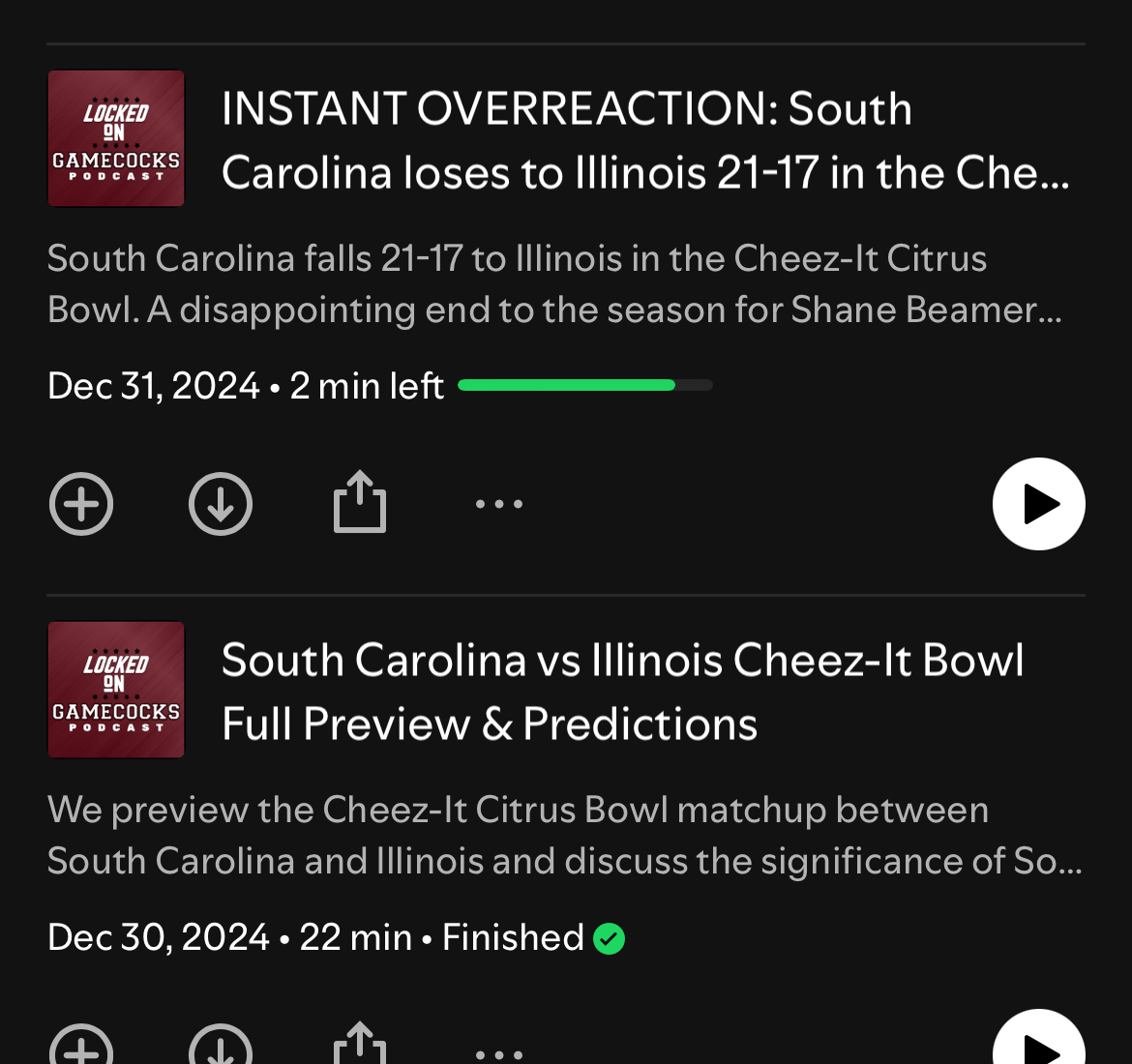Add INSTANT OVERREACTION episode to your library
Screen dimensions: 1132x1064
tap(81, 504)
